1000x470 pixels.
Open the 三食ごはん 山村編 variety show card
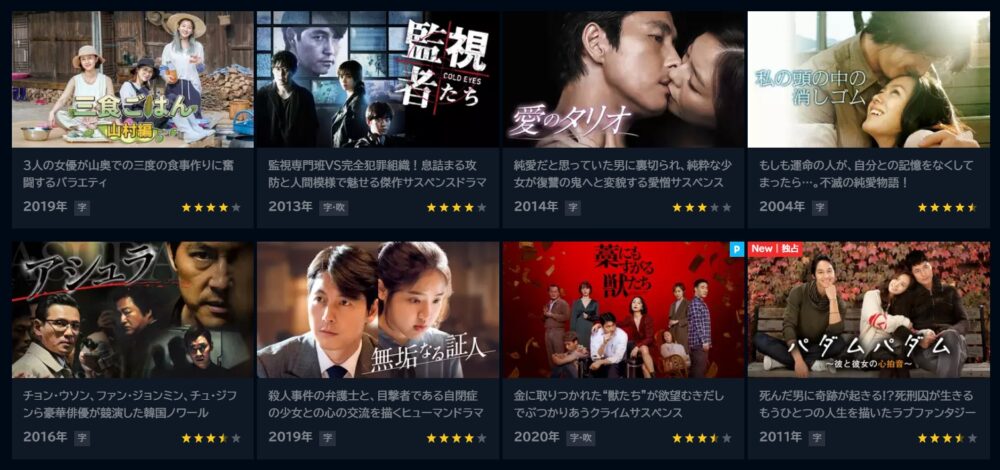point(132,80)
